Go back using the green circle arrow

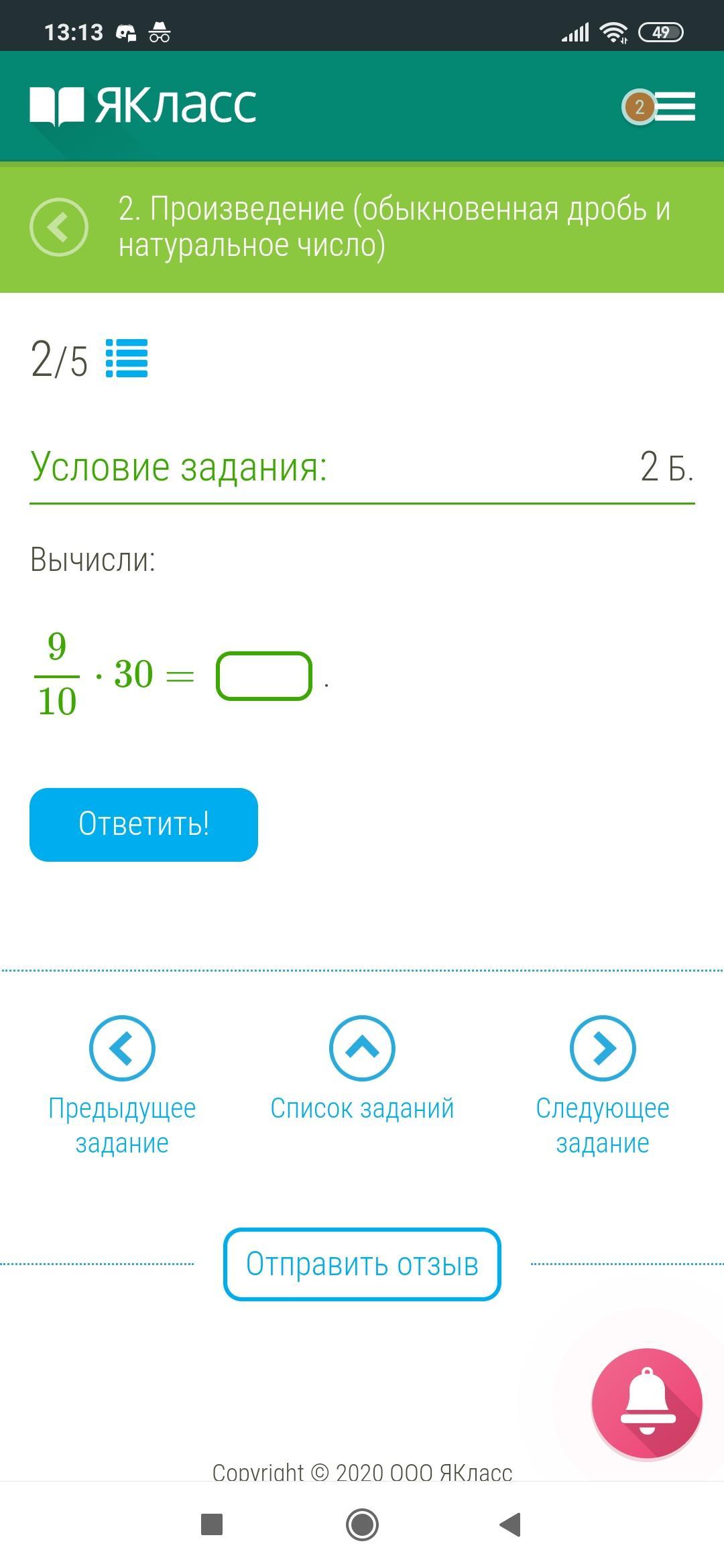pos(59,226)
